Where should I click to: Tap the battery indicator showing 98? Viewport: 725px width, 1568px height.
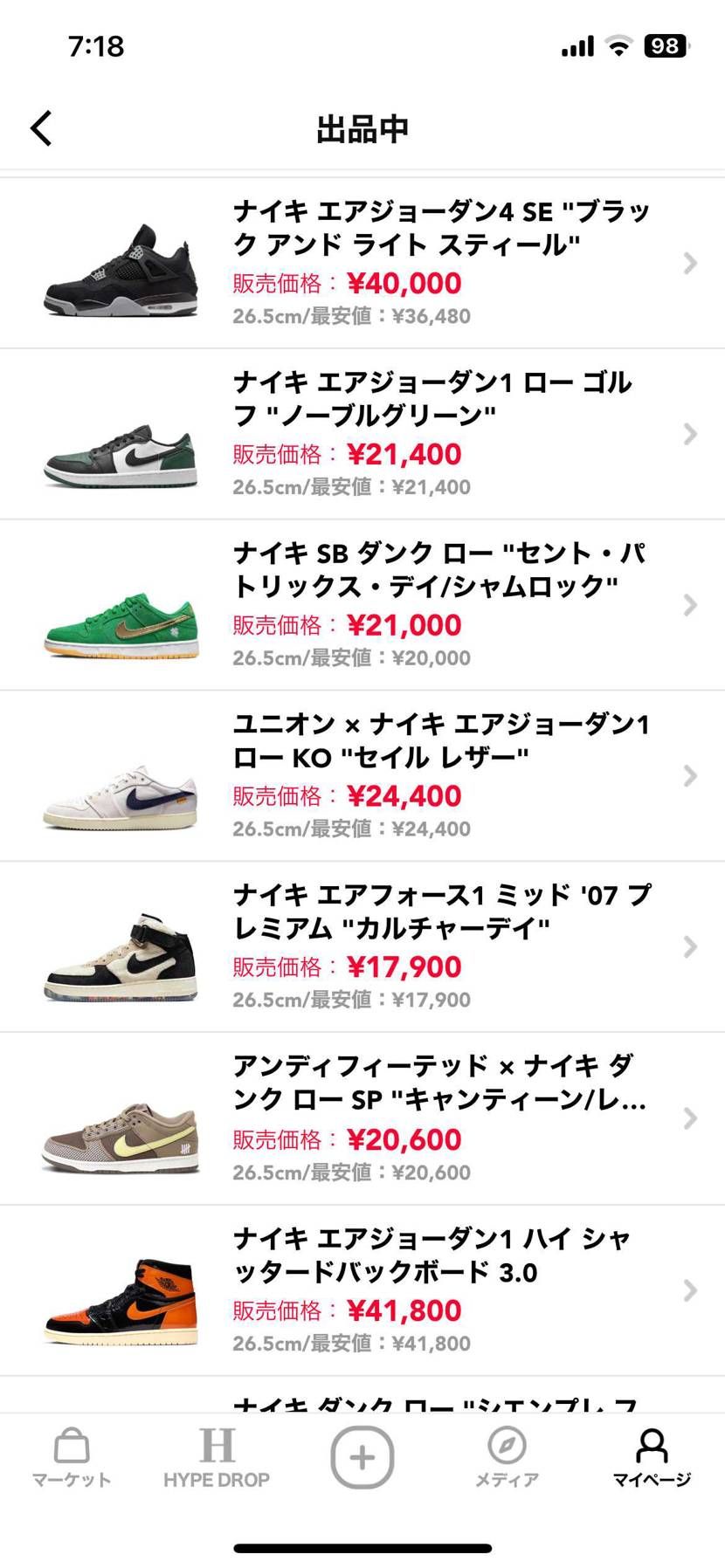pyautogui.click(x=666, y=45)
